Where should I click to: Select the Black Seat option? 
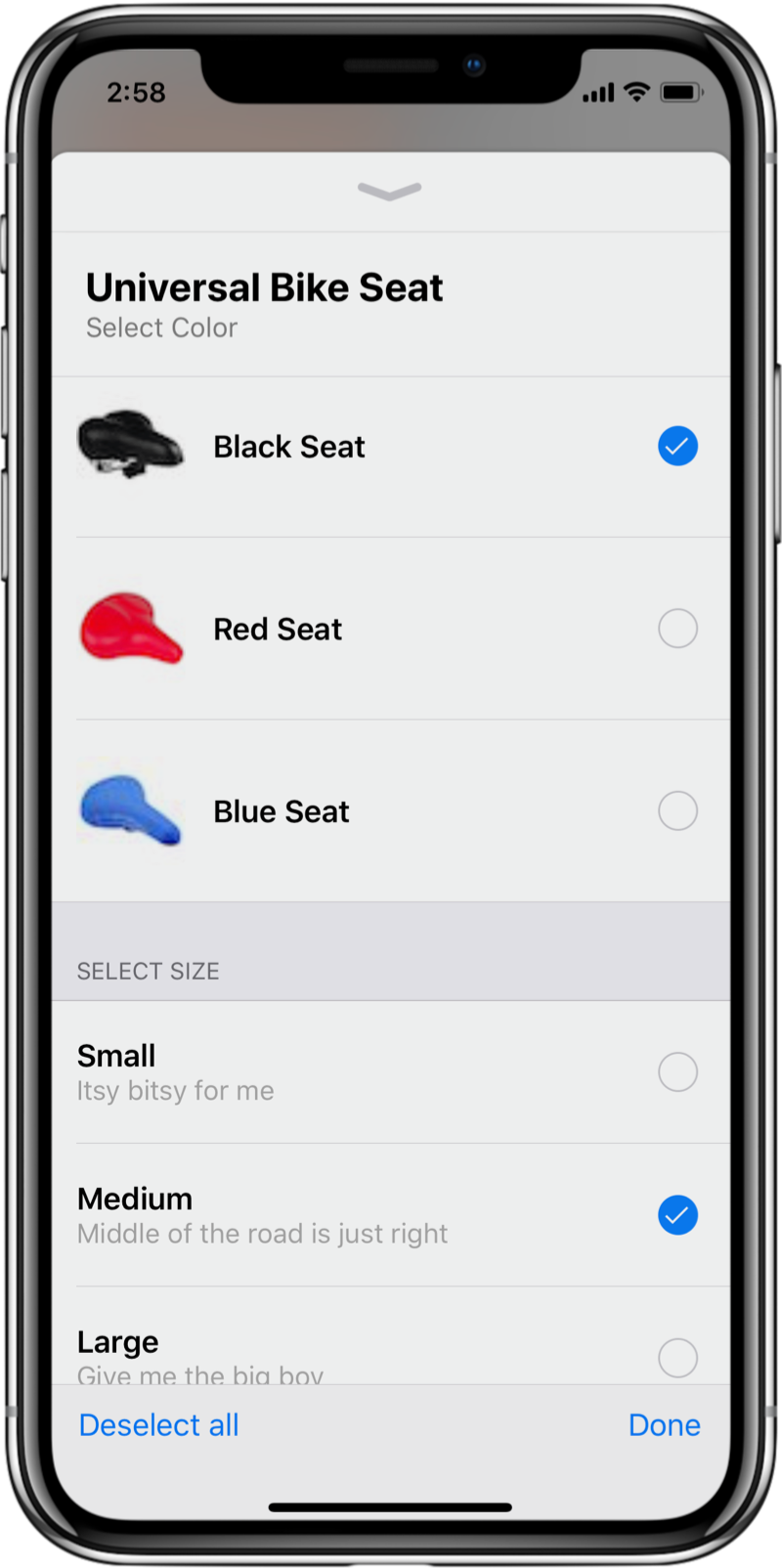pos(391,447)
